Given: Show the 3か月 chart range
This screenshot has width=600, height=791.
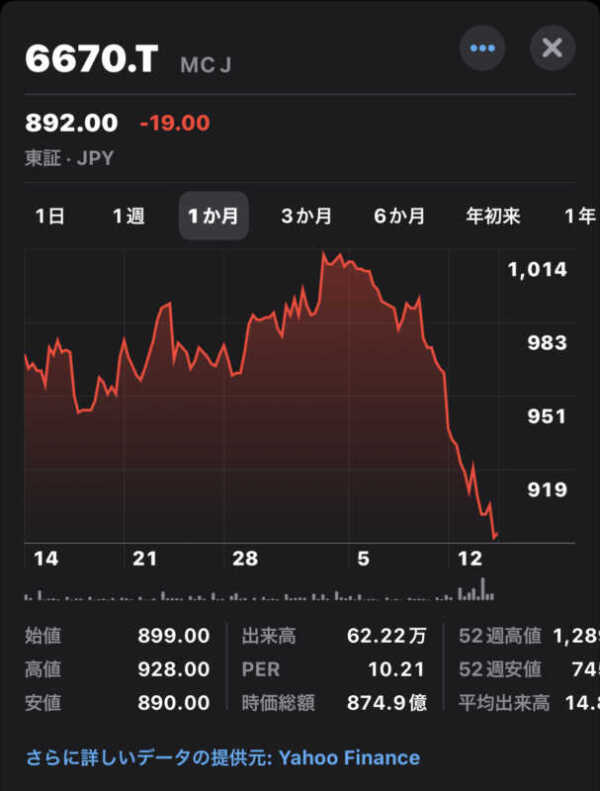Looking at the screenshot, I should [306, 216].
